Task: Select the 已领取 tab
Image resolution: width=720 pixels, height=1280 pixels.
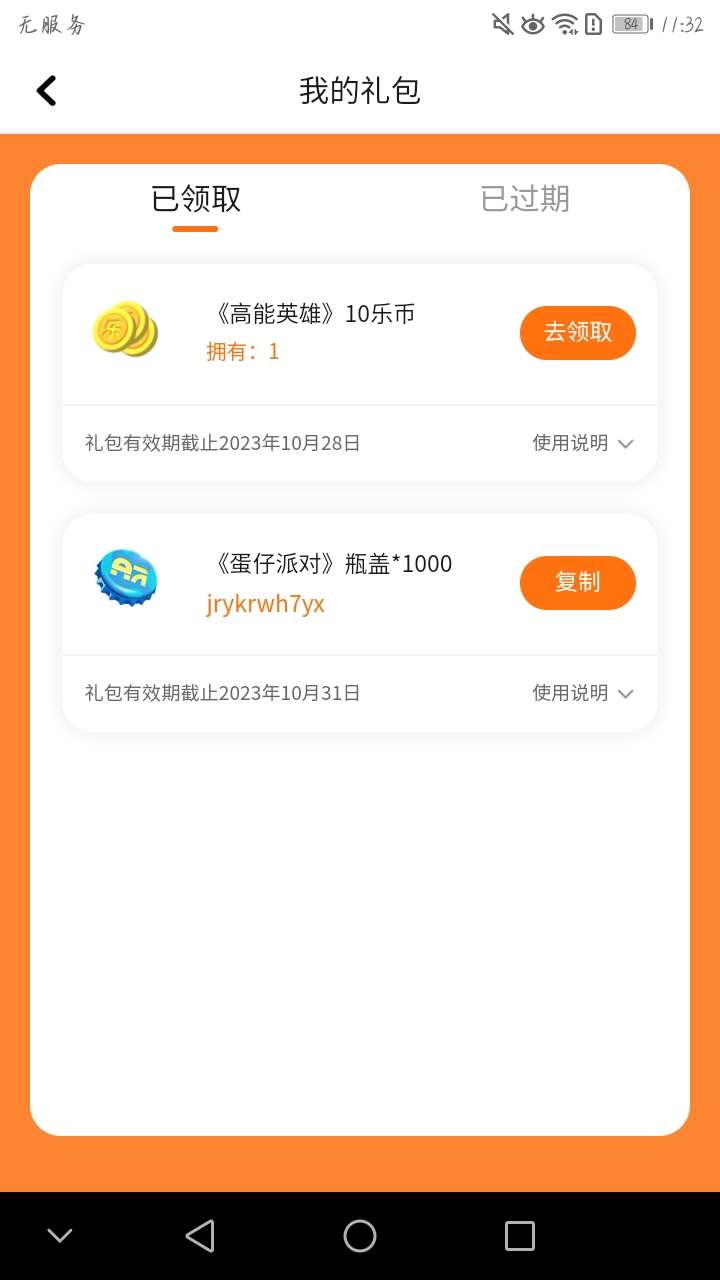Action: 196,199
